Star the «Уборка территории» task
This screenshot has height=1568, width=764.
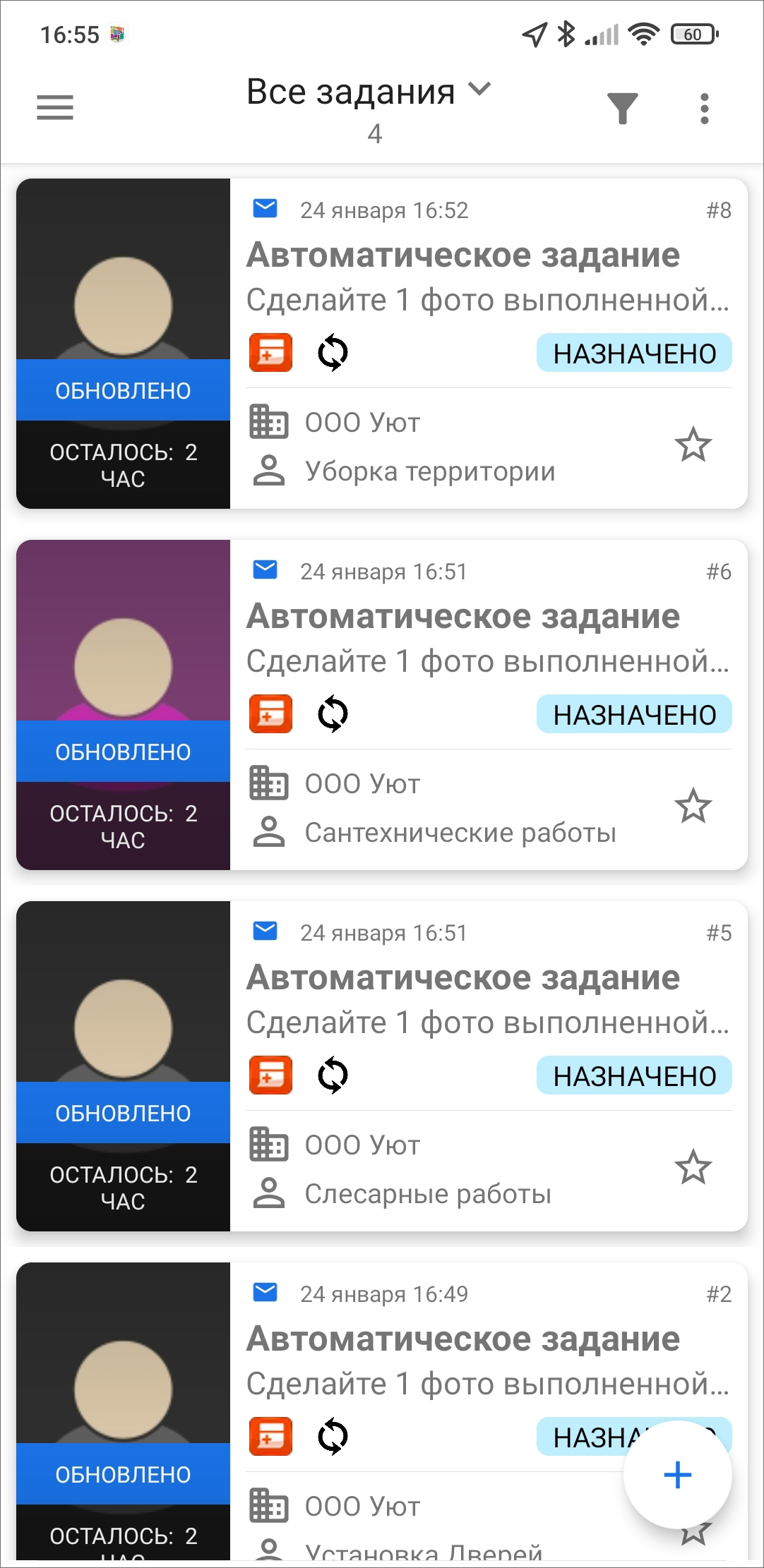693,445
